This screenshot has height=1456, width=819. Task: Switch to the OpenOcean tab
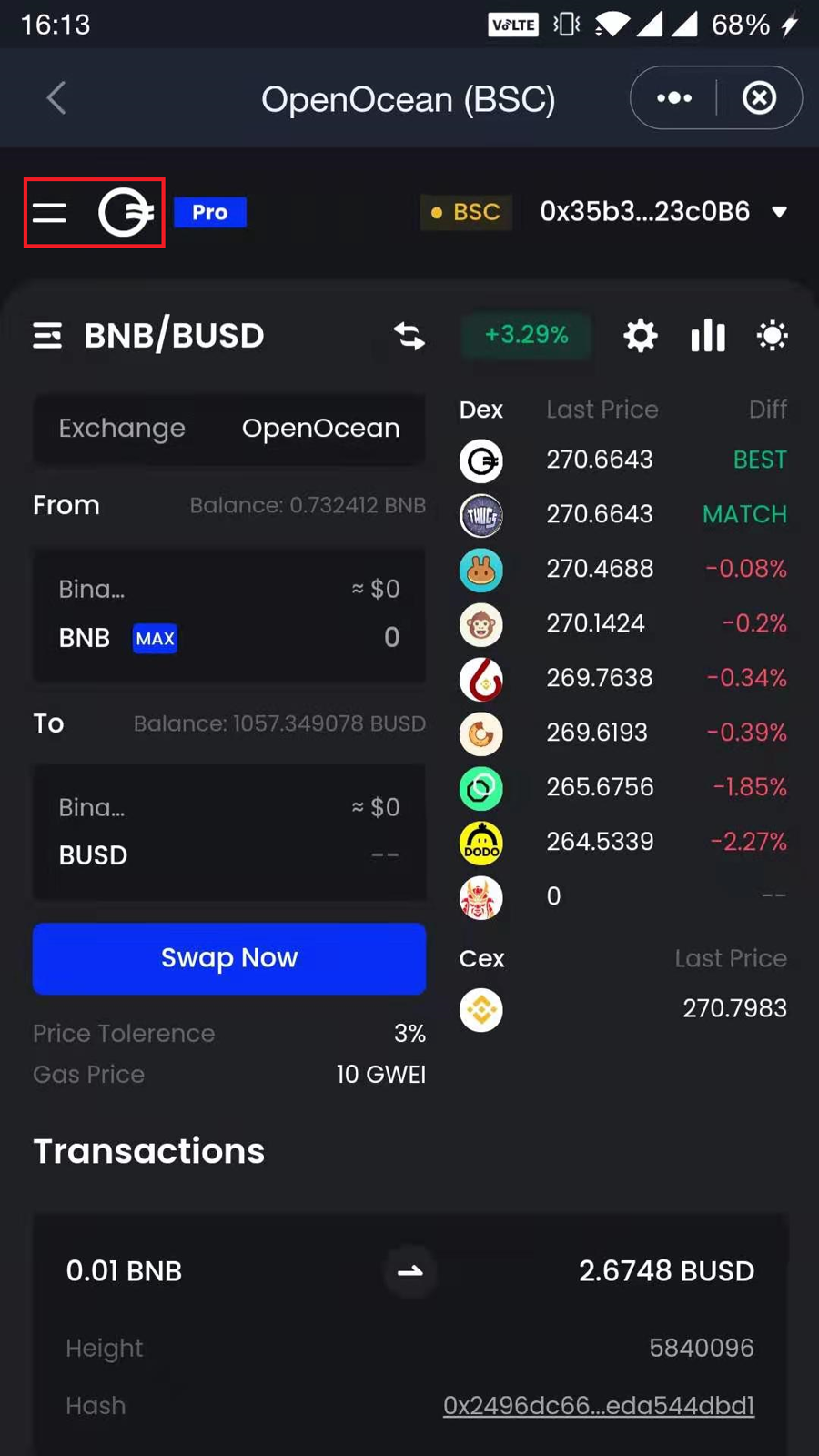tap(320, 428)
